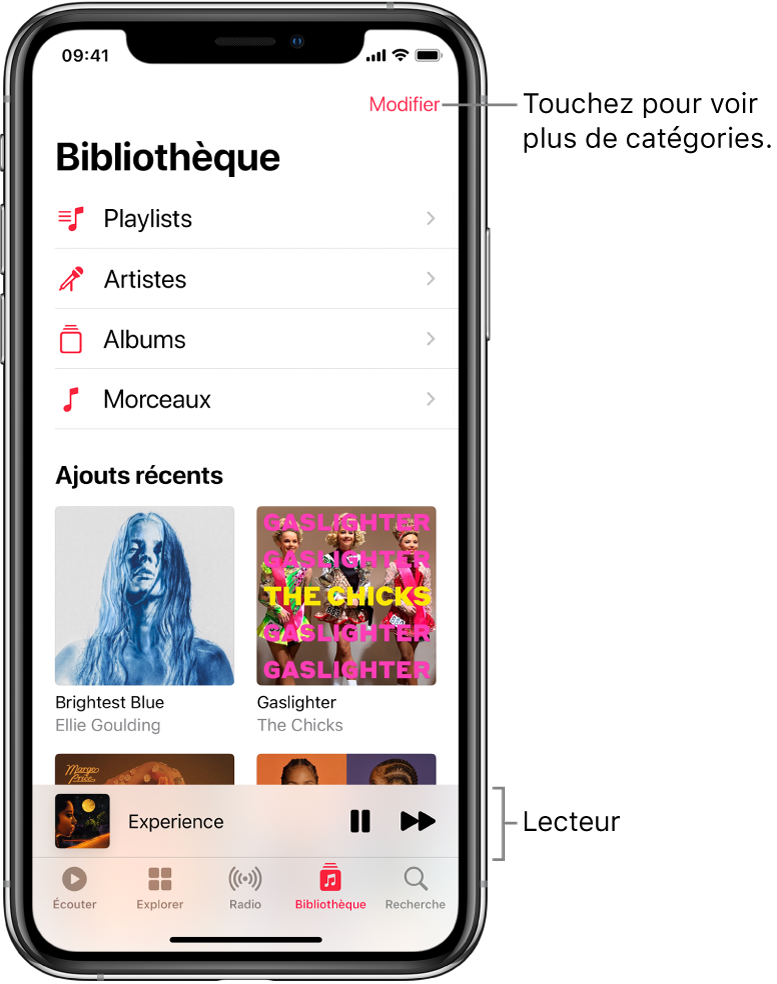Open the Recherche magnifier icon
The height and width of the screenshot is (984, 777).
[x=414, y=881]
